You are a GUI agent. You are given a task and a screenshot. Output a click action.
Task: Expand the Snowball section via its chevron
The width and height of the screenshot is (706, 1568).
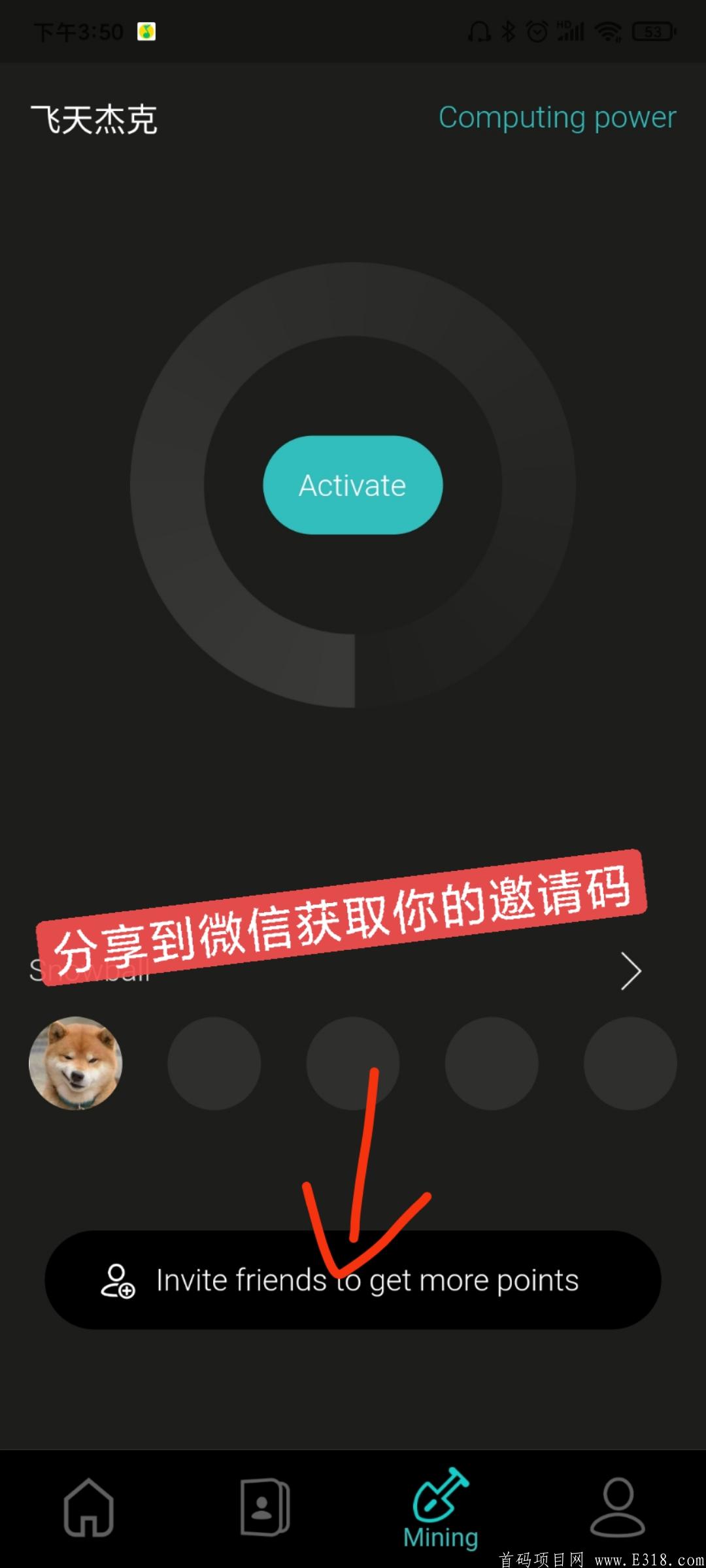point(630,971)
